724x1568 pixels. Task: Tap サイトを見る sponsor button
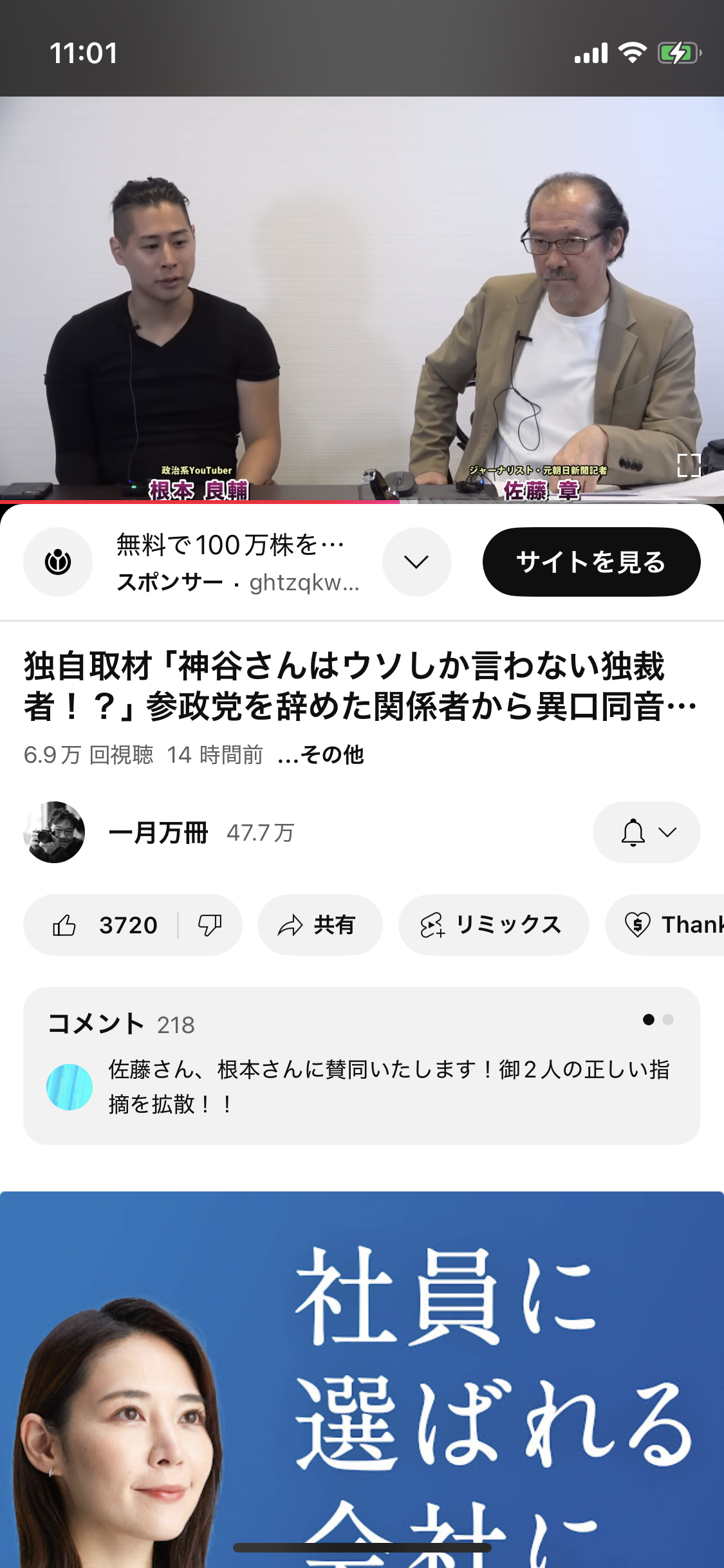[x=591, y=562]
